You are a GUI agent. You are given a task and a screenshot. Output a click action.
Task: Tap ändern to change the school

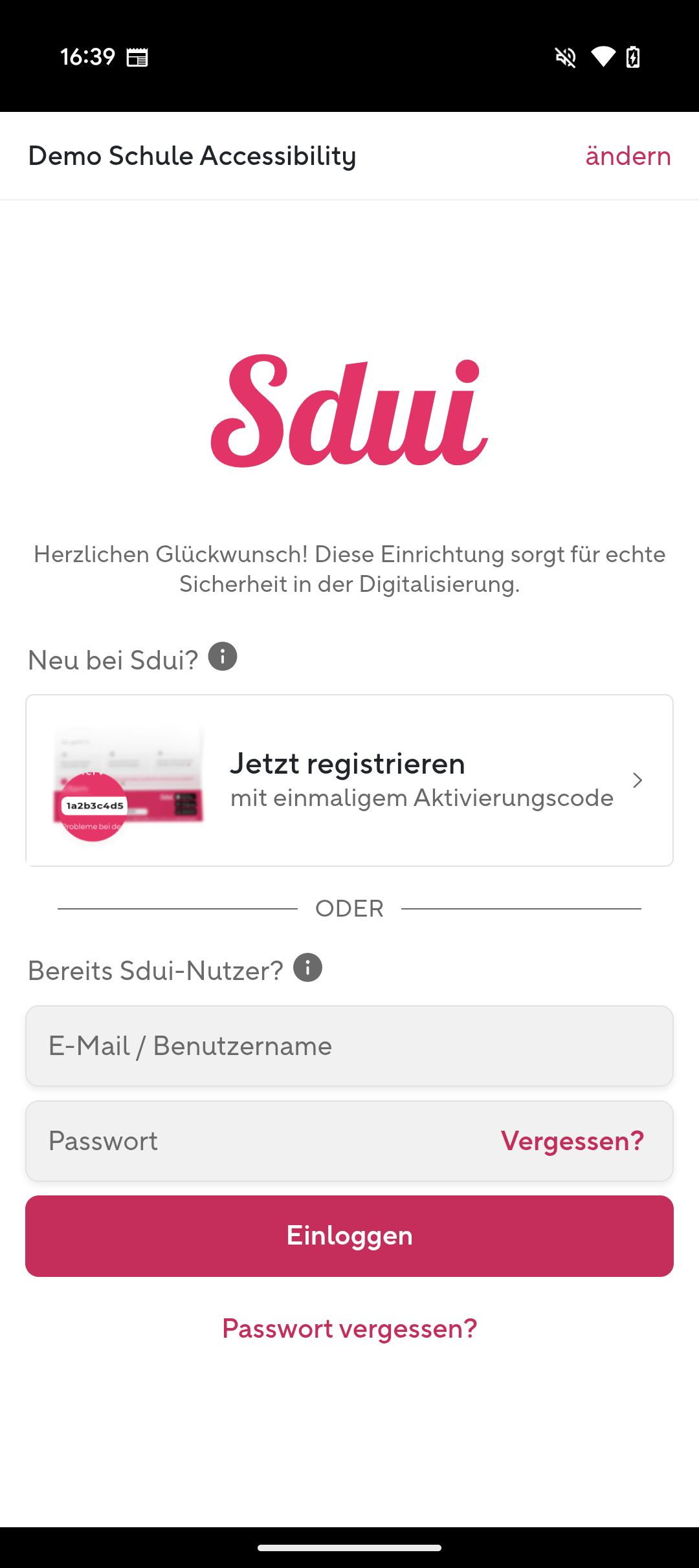click(x=628, y=156)
